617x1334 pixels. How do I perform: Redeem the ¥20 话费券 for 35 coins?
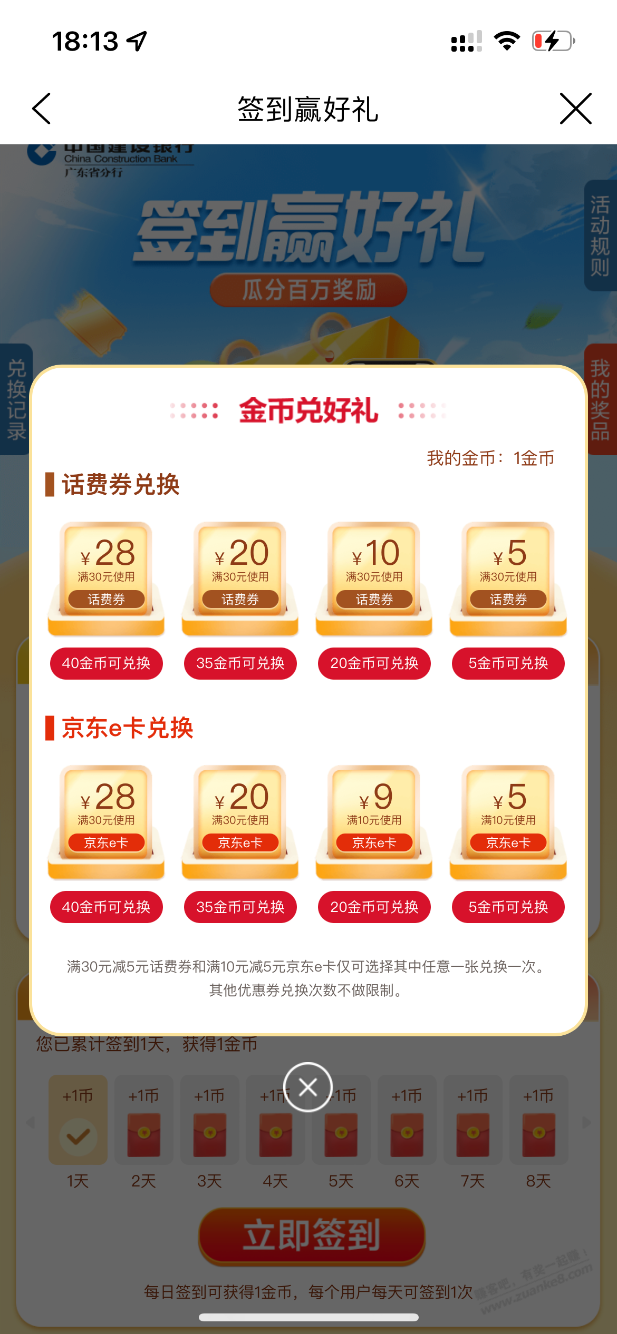(x=240, y=663)
